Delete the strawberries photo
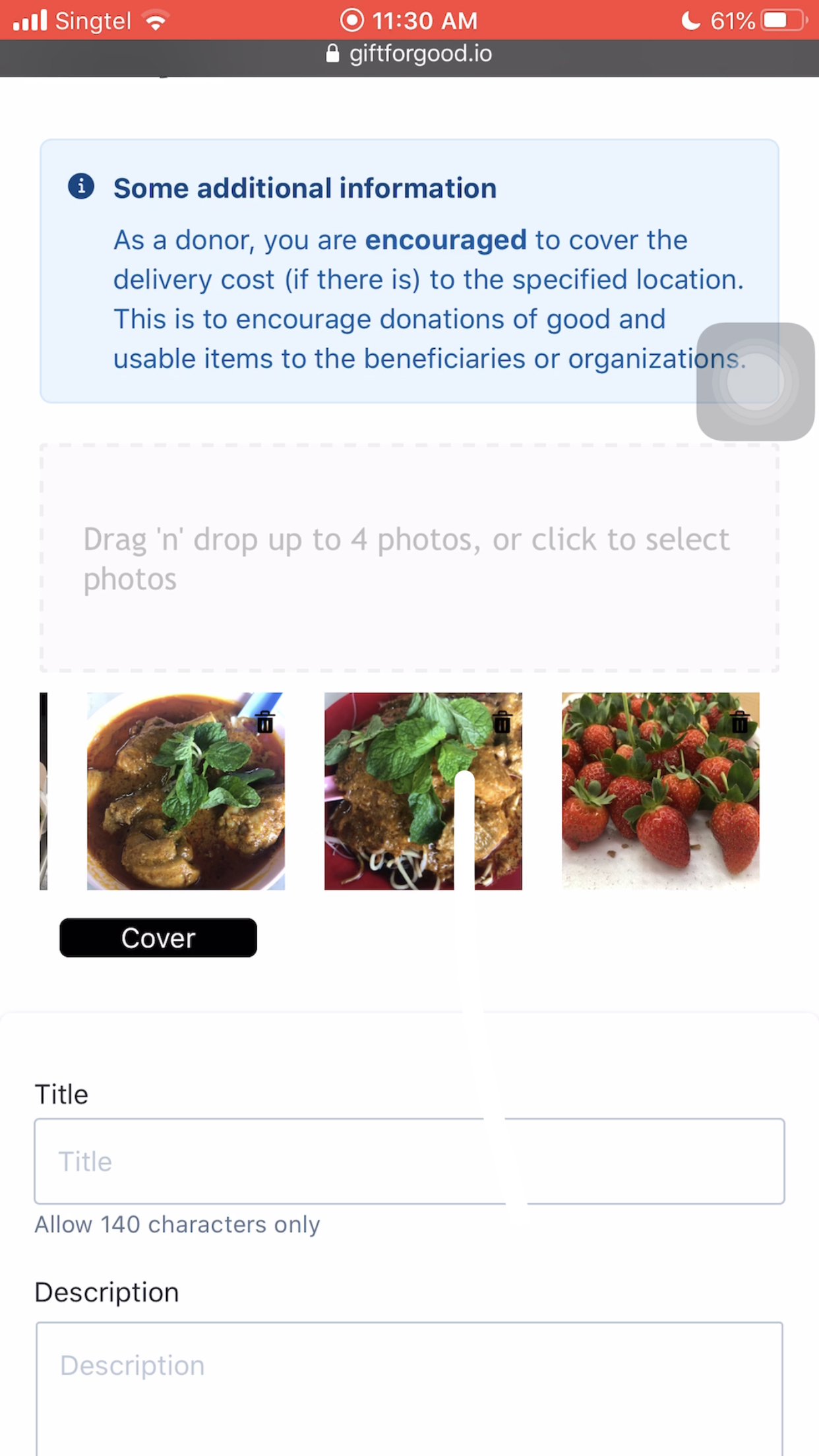Viewport: 819px width, 1456px height. point(739,723)
